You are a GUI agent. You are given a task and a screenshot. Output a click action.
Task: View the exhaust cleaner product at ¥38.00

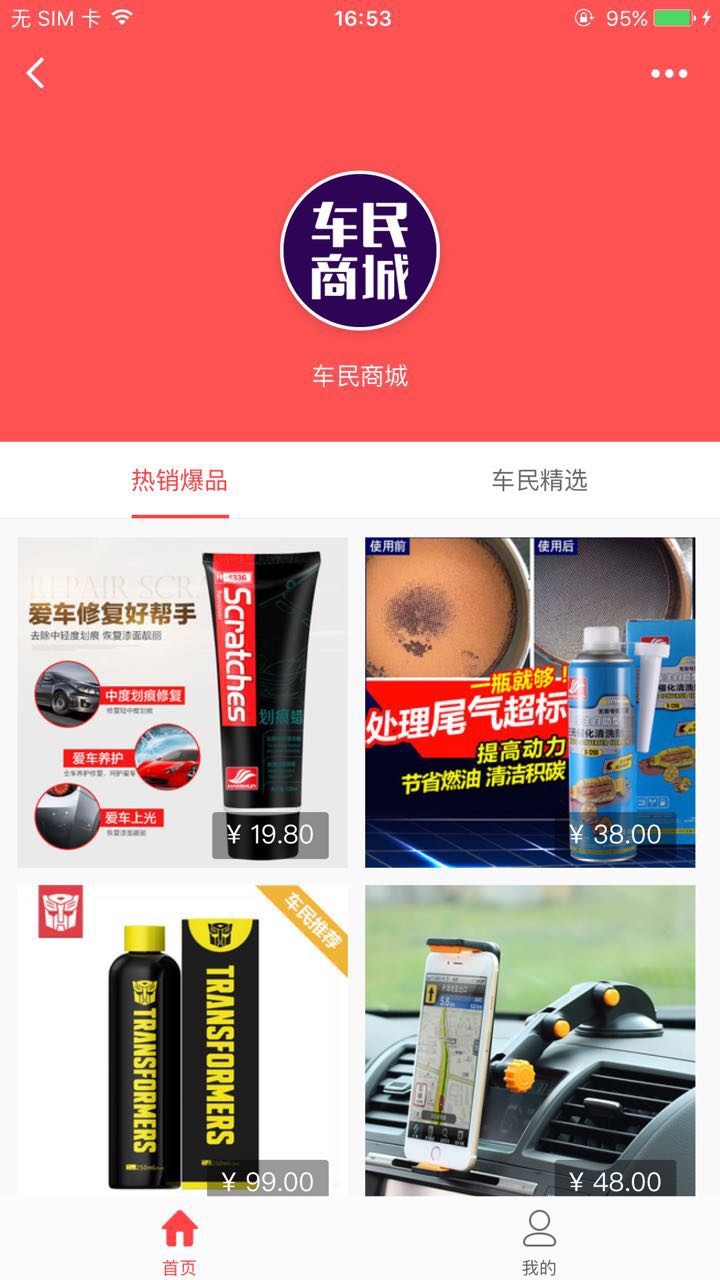(530, 702)
